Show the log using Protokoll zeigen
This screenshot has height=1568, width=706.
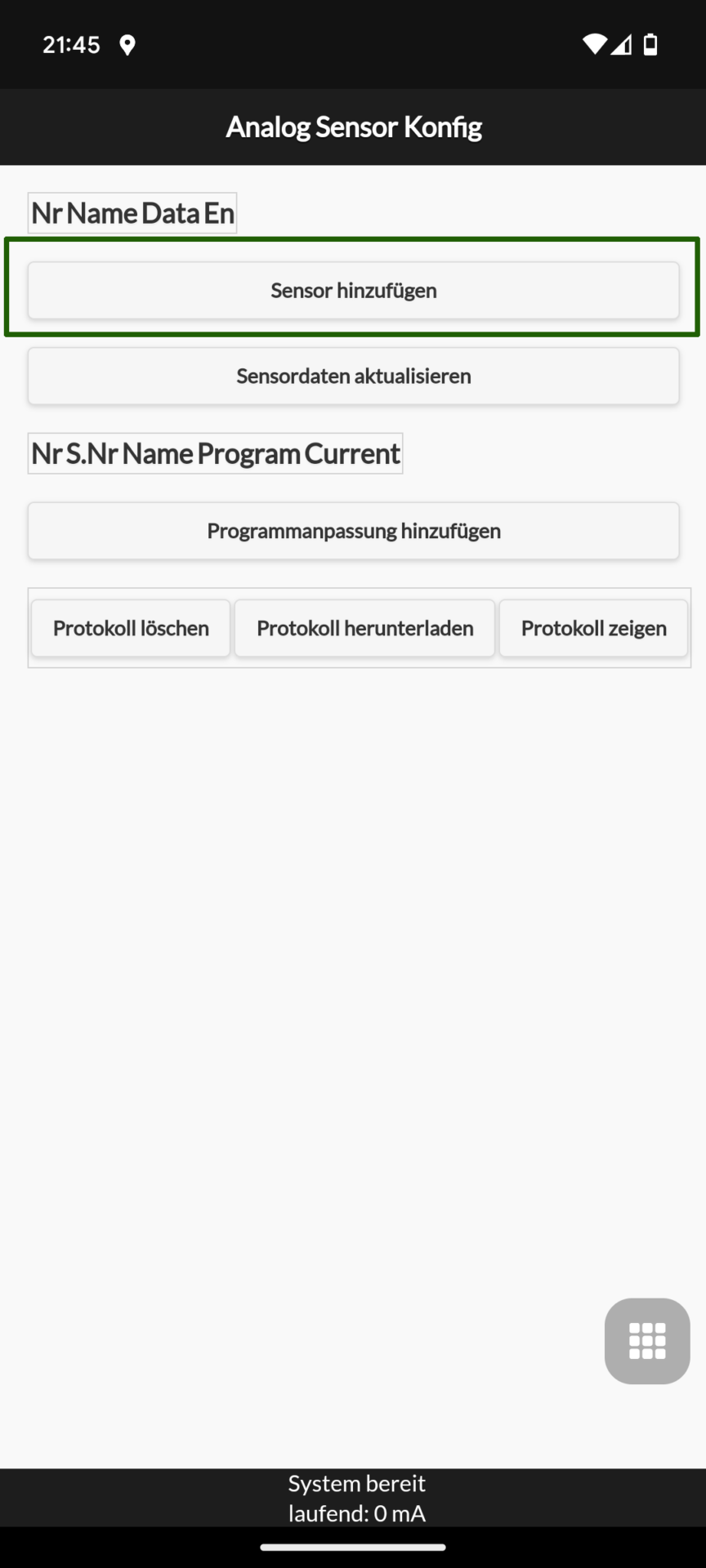tap(593, 628)
